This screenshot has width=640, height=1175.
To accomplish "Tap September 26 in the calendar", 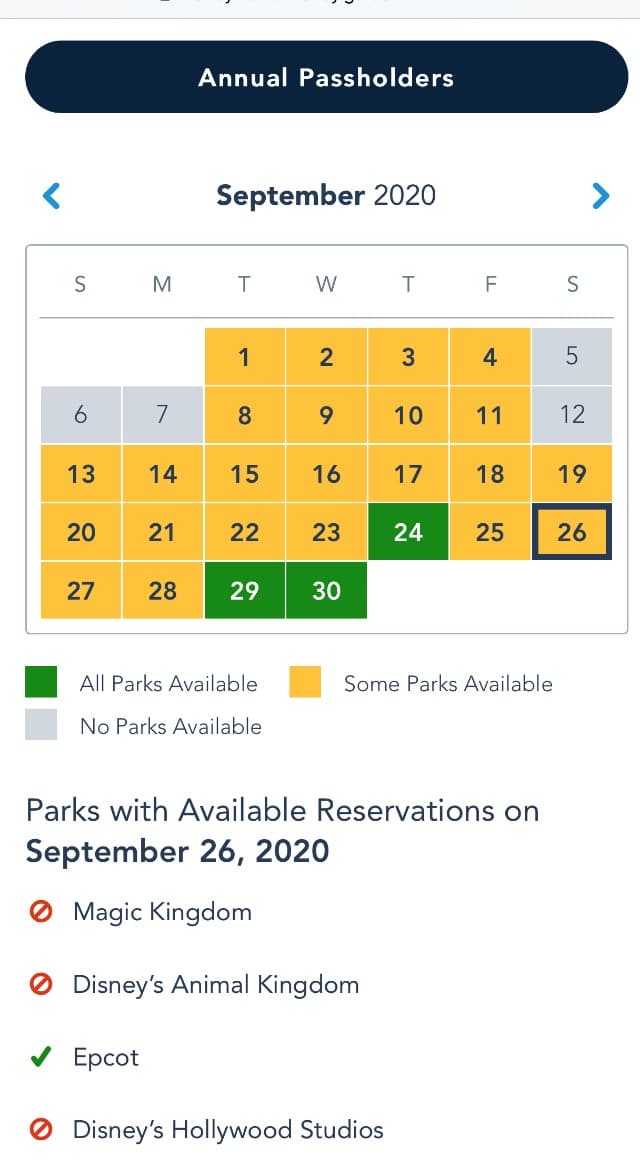I will [x=572, y=532].
